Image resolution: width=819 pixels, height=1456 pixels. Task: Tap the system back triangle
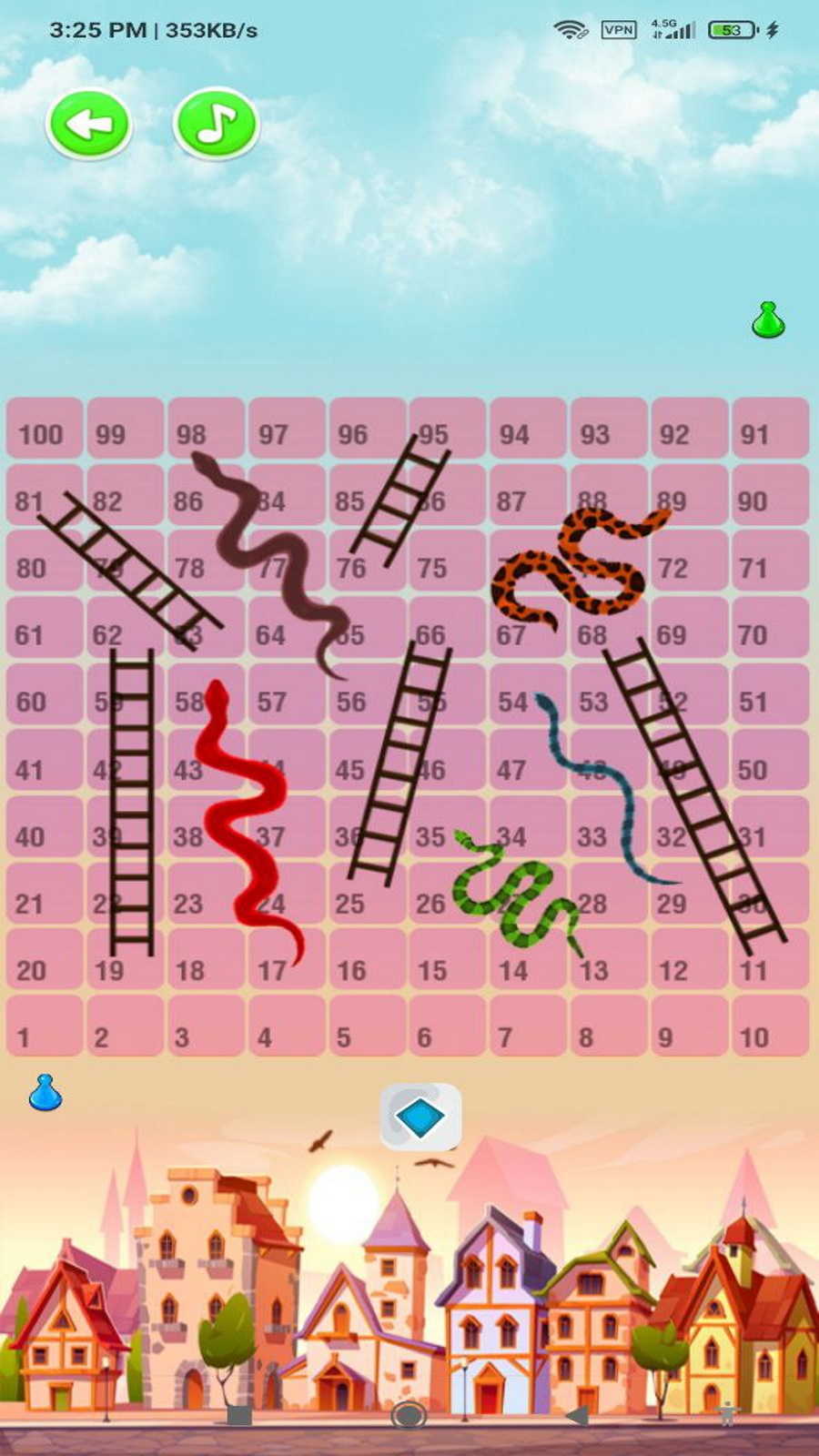click(x=576, y=1415)
